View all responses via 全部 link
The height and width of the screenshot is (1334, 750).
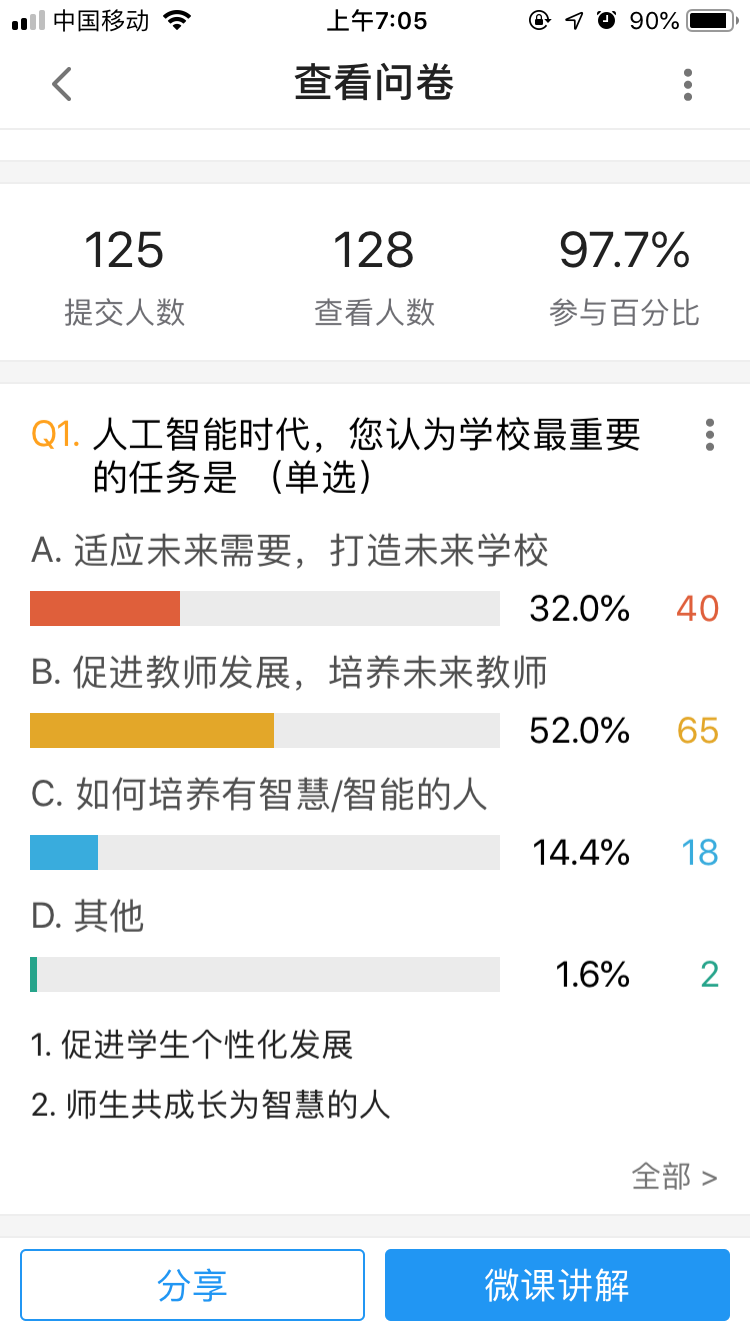click(x=674, y=1177)
